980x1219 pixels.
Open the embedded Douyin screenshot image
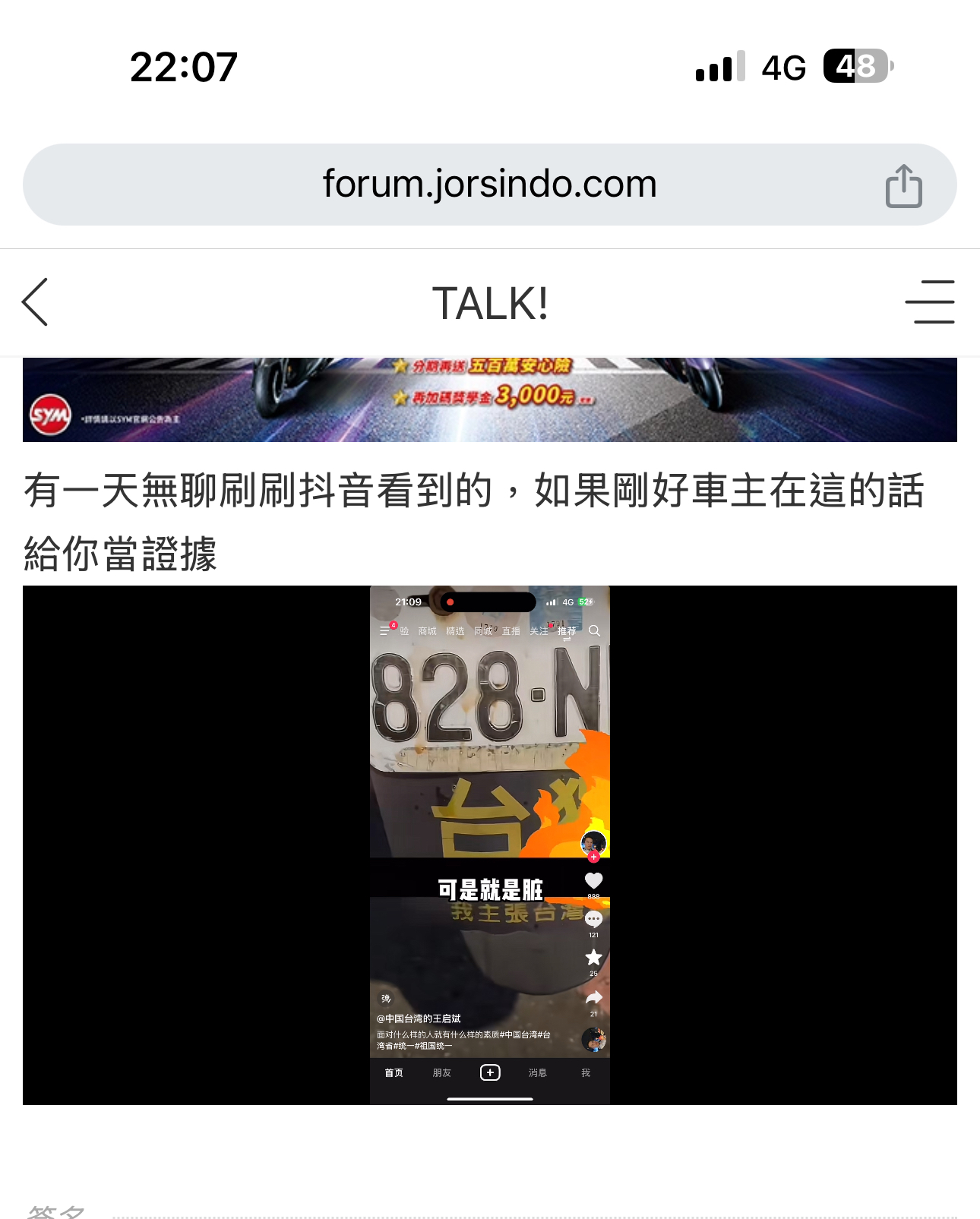pos(490,845)
